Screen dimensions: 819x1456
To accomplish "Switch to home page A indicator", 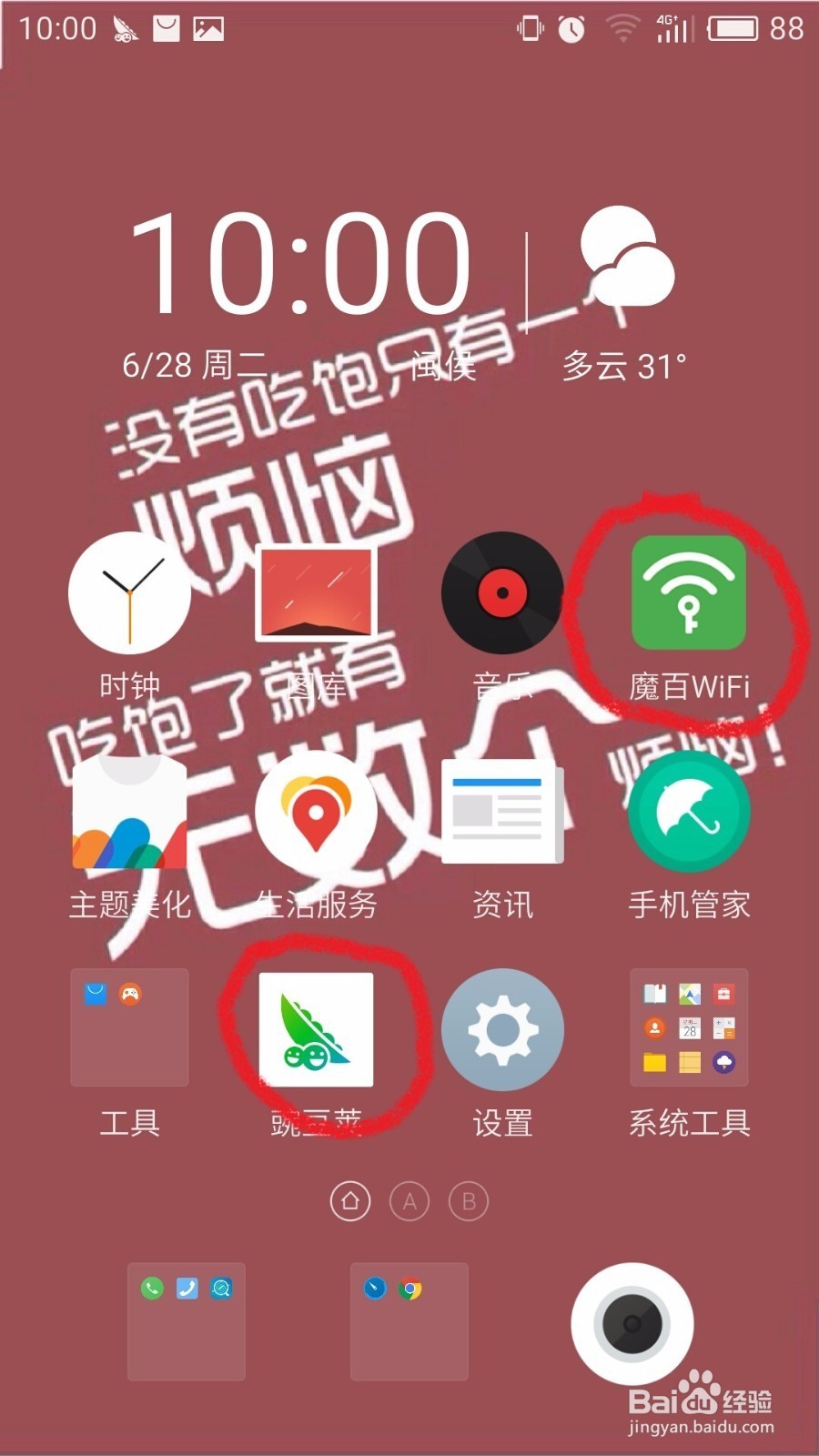I will [409, 1201].
